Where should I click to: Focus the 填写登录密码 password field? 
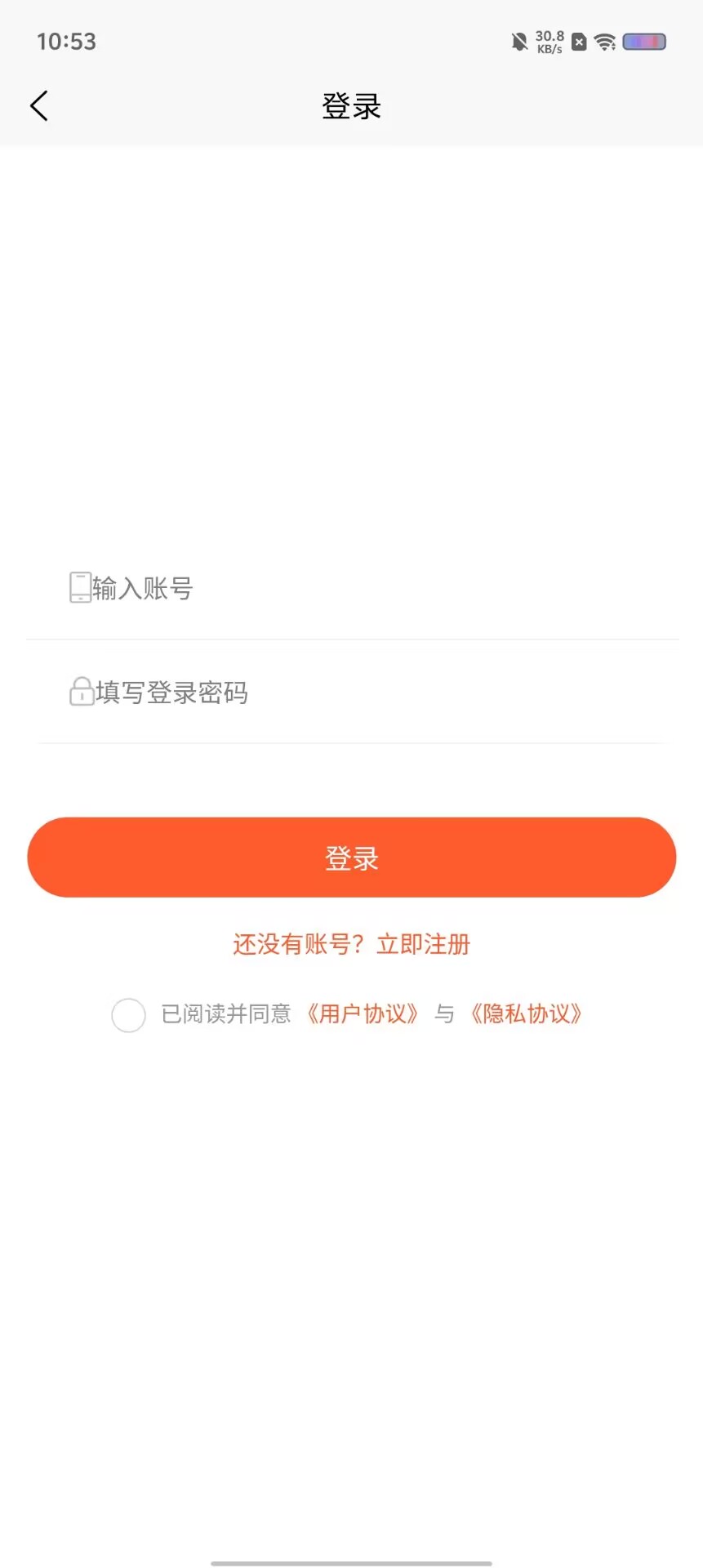pyautogui.click(x=352, y=693)
